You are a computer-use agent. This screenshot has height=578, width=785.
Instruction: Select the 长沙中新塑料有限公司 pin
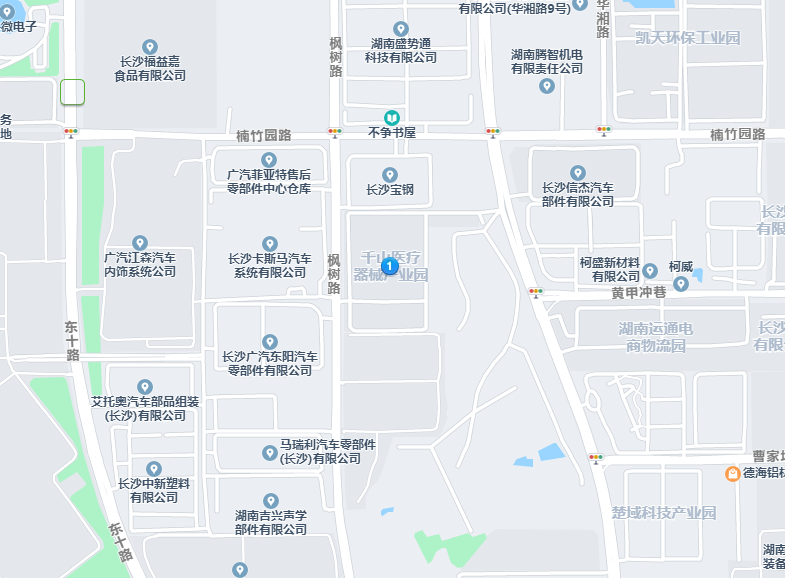point(154,469)
